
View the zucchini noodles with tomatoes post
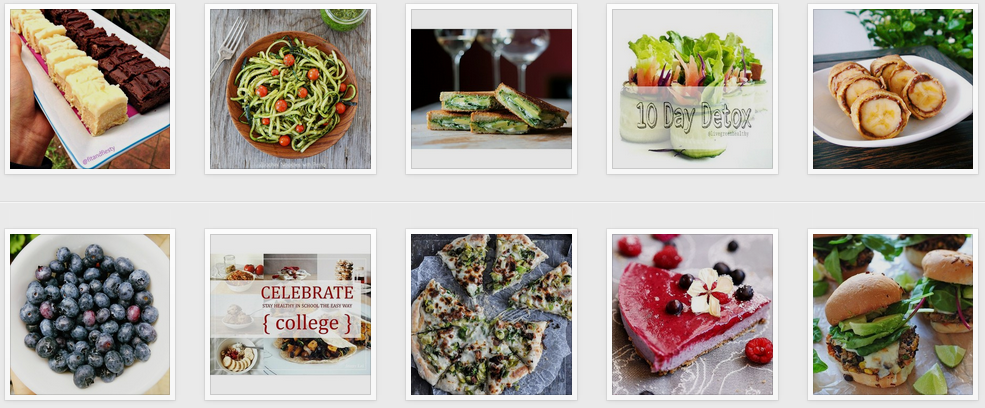[290, 89]
